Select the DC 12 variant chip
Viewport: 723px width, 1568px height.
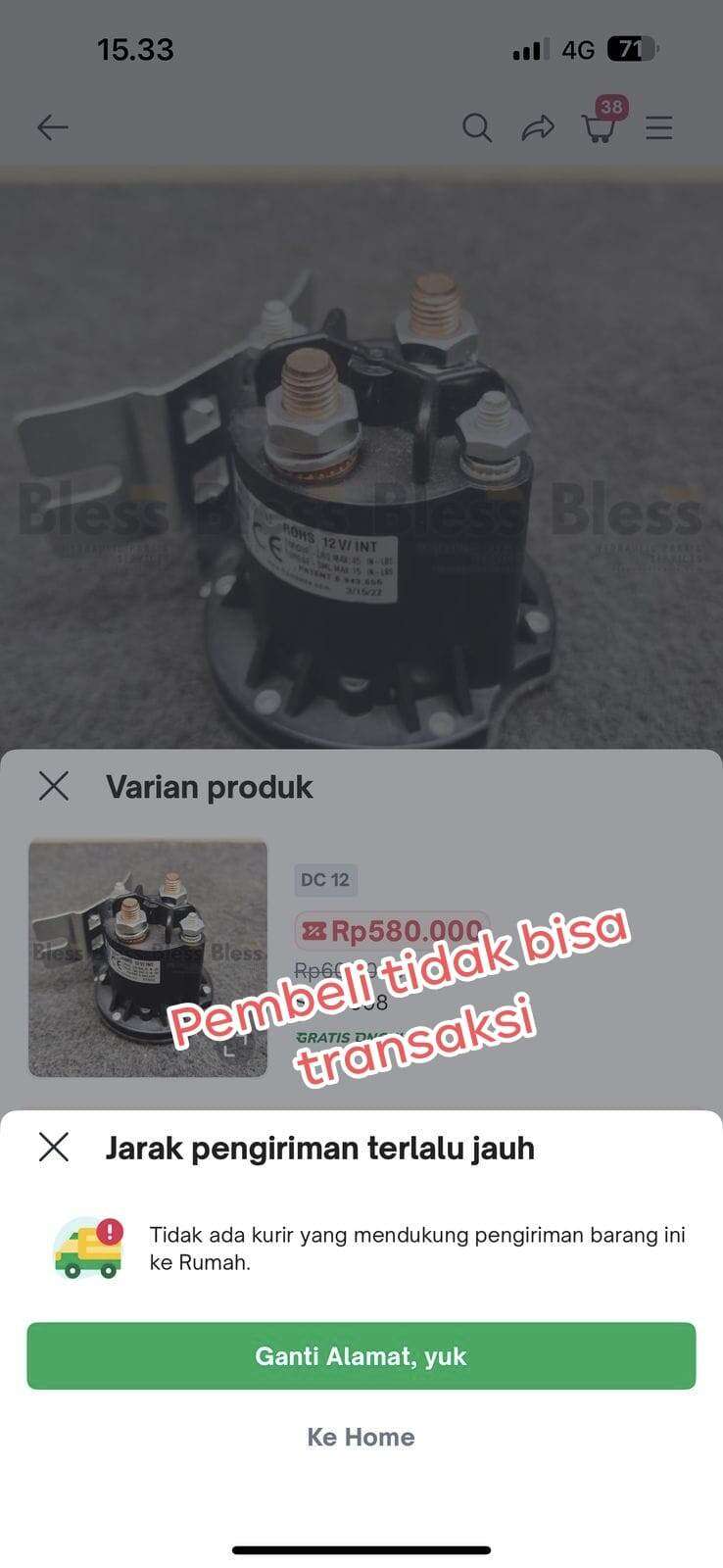click(325, 879)
